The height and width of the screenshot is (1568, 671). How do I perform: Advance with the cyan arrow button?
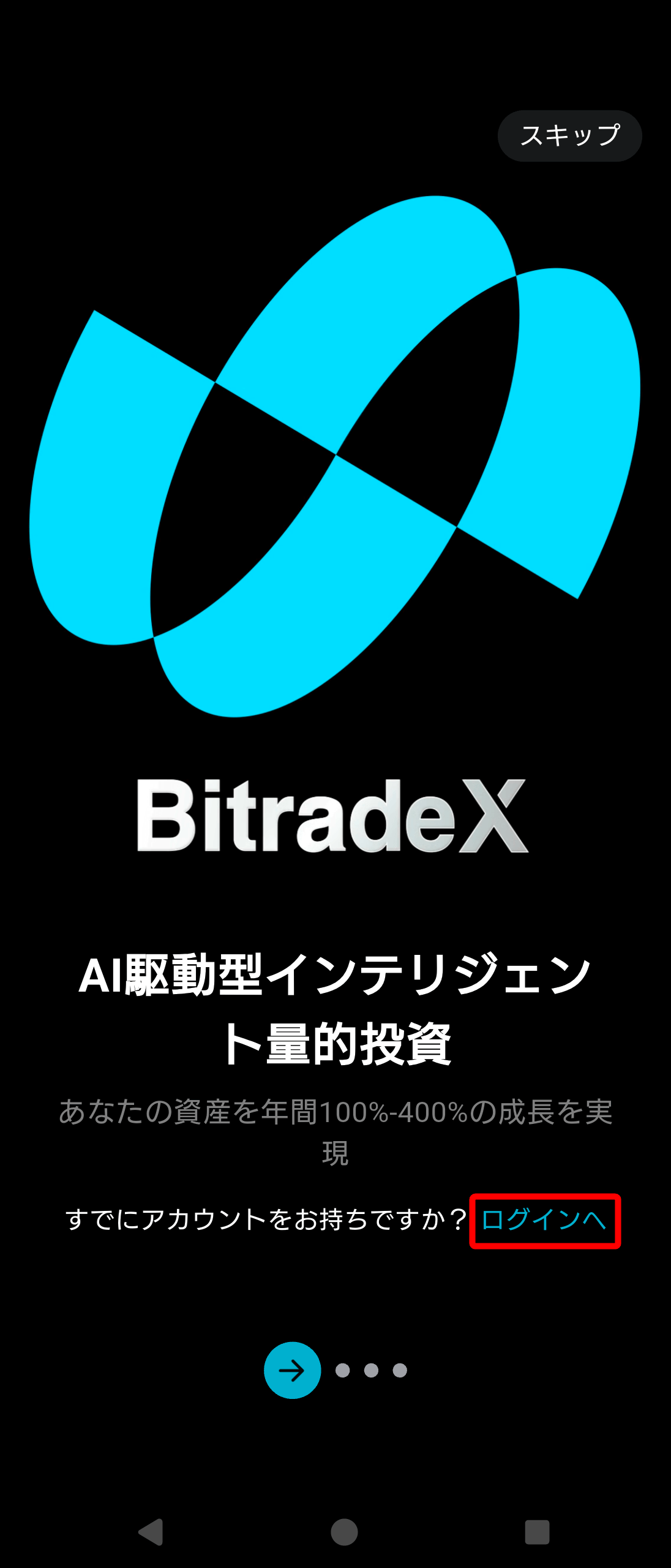[x=292, y=1370]
